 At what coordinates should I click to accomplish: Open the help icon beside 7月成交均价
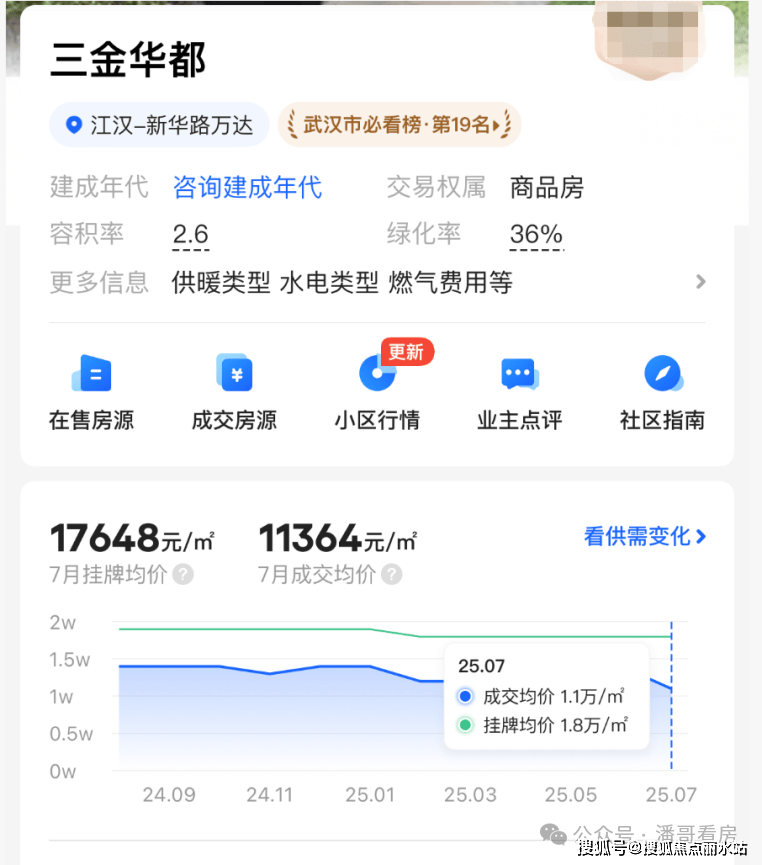[x=392, y=575]
